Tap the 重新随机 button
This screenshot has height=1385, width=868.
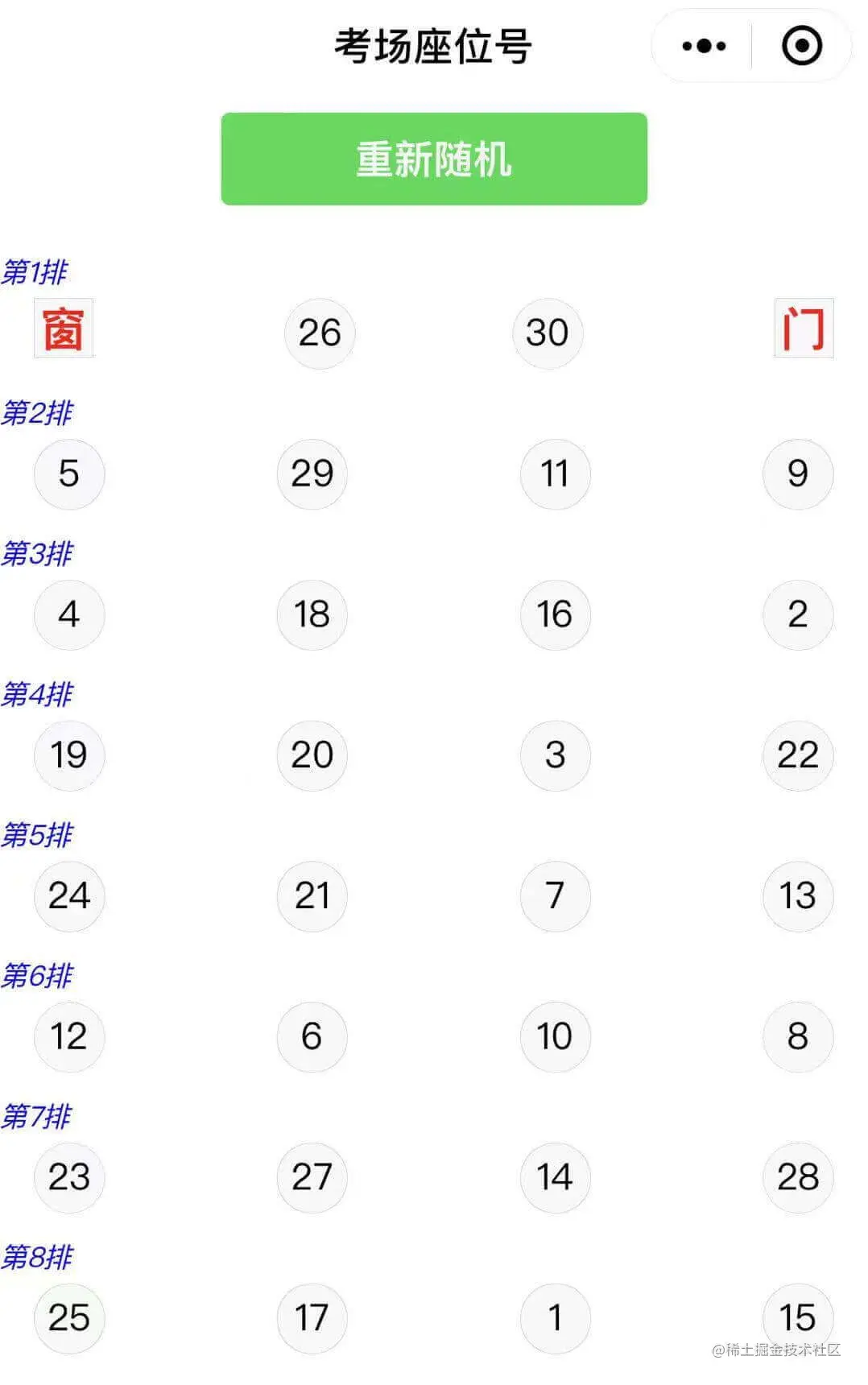[x=434, y=159]
